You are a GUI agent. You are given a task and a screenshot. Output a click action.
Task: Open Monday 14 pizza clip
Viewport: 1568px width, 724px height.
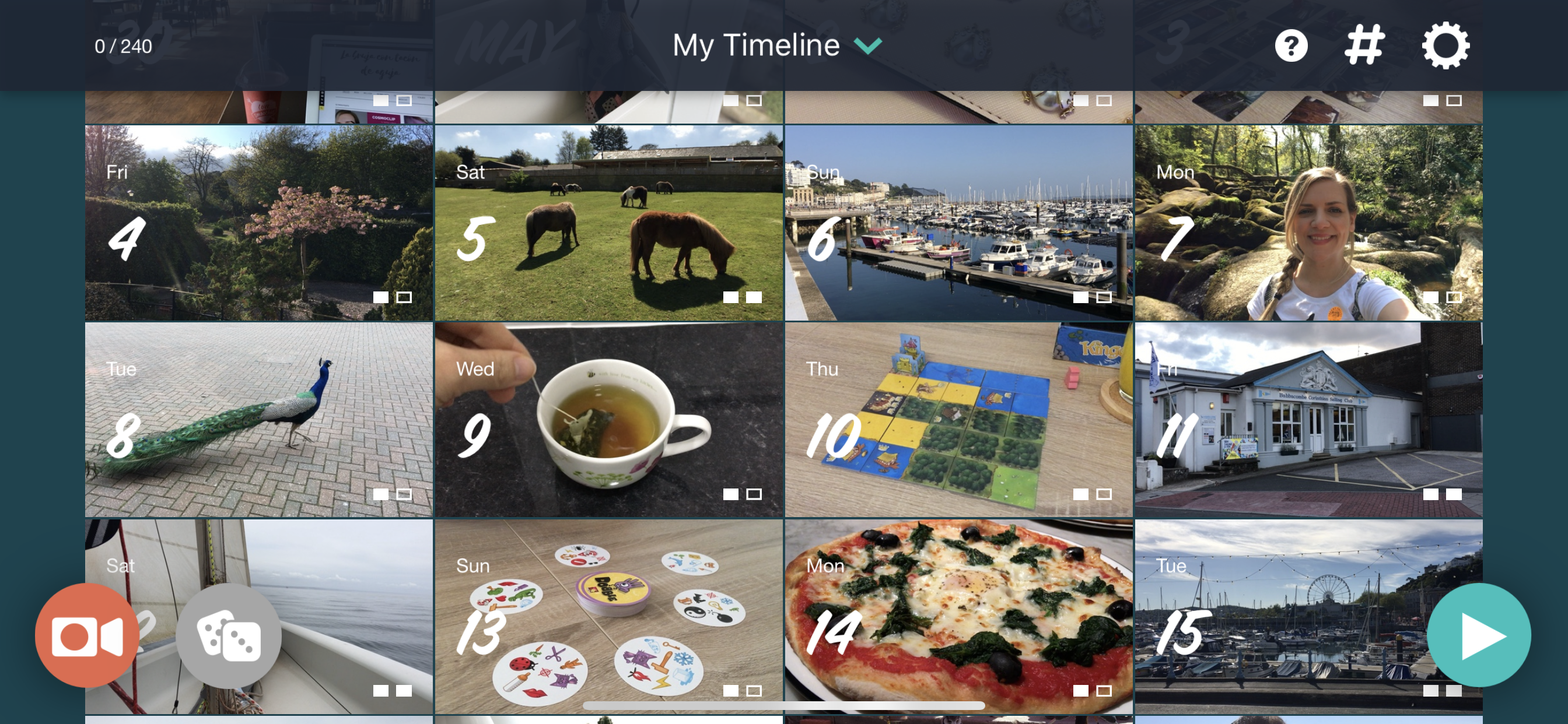tap(958, 614)
